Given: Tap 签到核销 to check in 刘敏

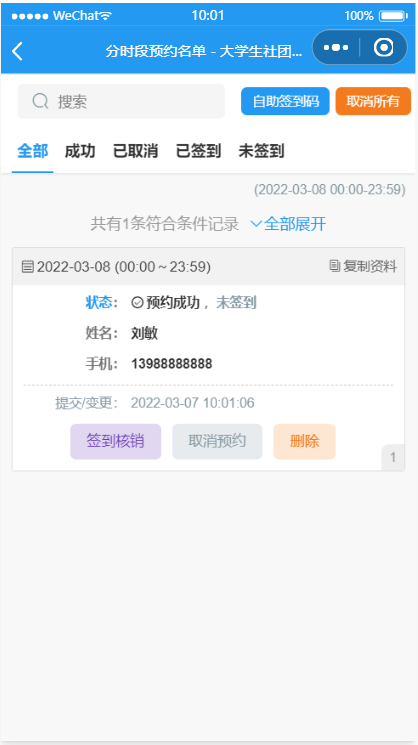Looking at the screenshot, I should pyautogui.click(x=115, y=441).
